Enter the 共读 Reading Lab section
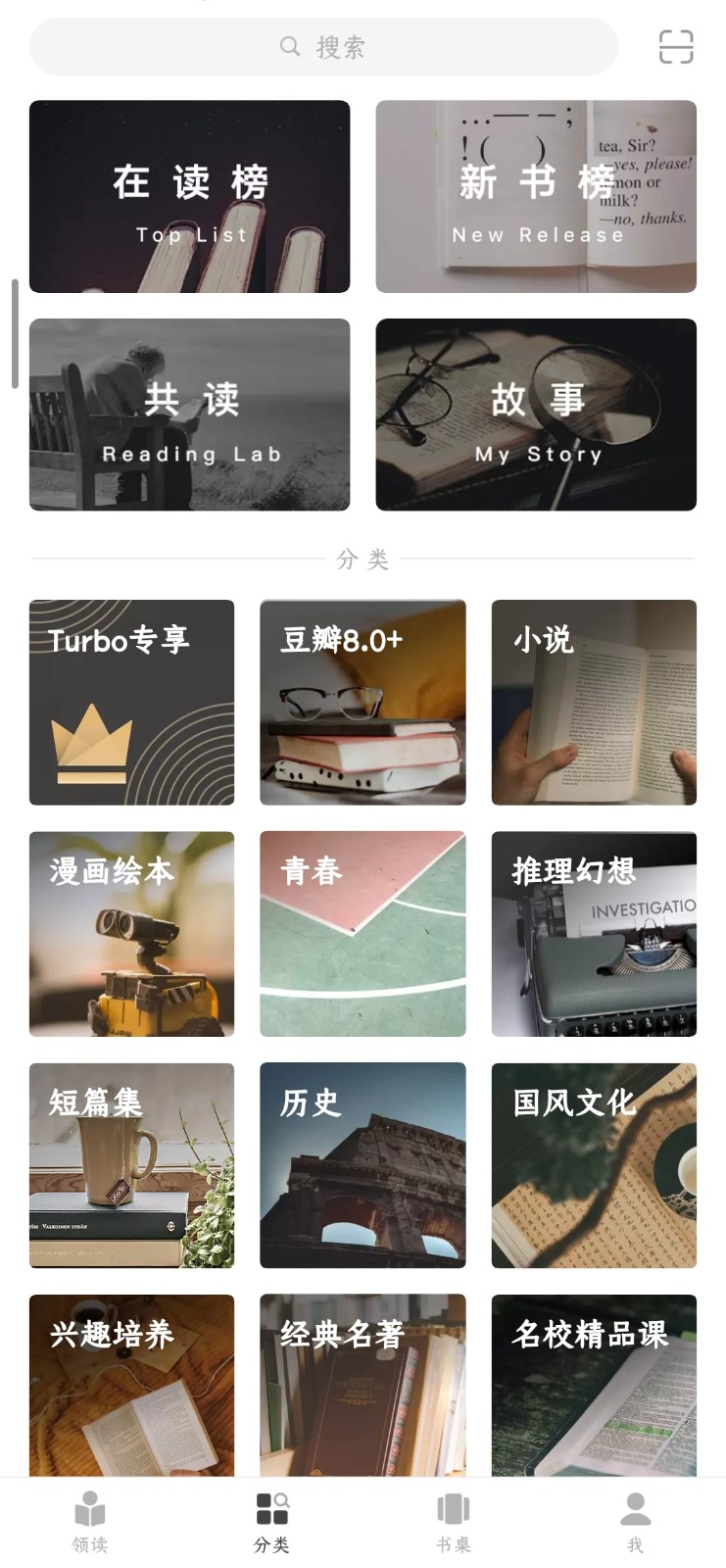The height and width of the screenshot is (1568, 726). pos(188,415)
